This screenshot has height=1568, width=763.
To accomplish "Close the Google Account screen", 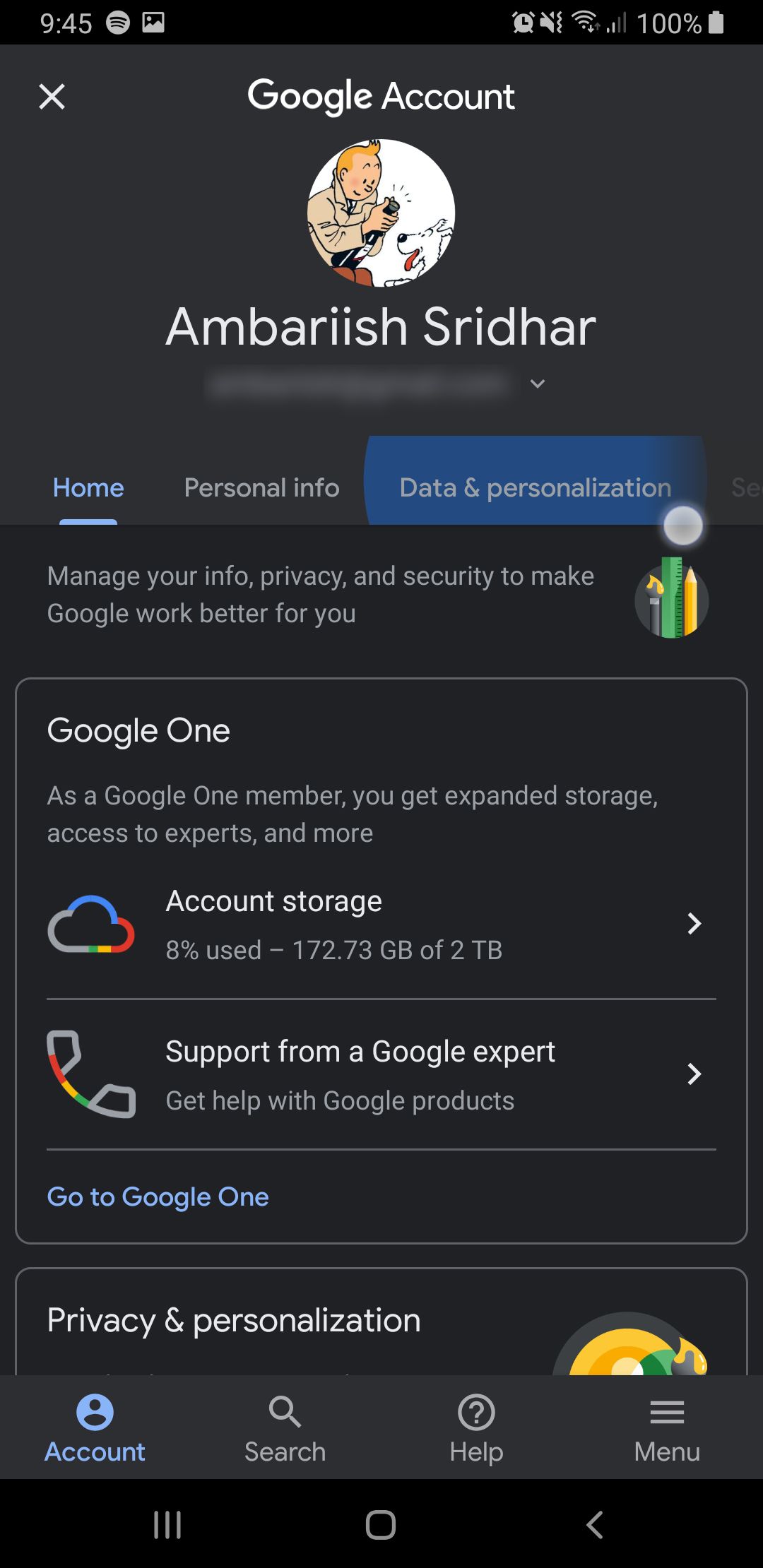I will coord(52,97).
